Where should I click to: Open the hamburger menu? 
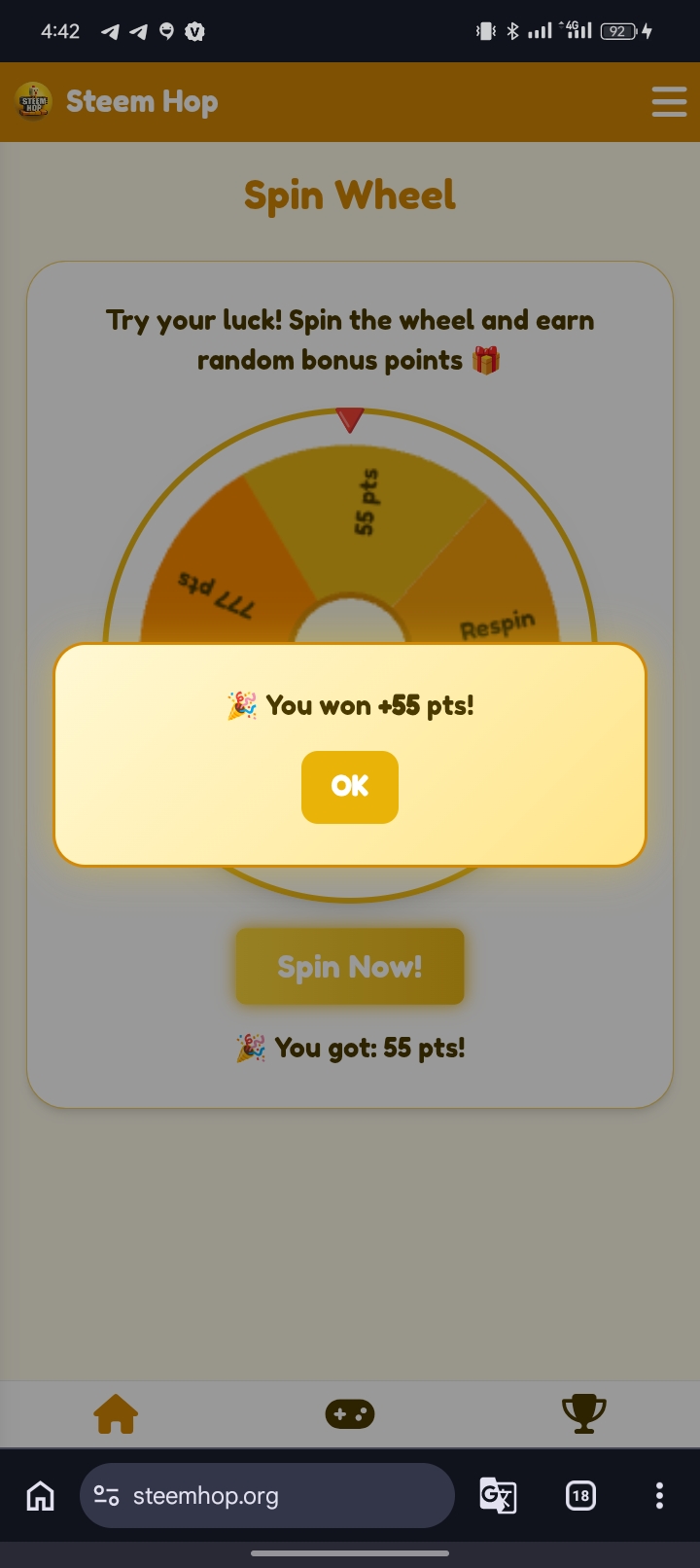coord(669,101)
